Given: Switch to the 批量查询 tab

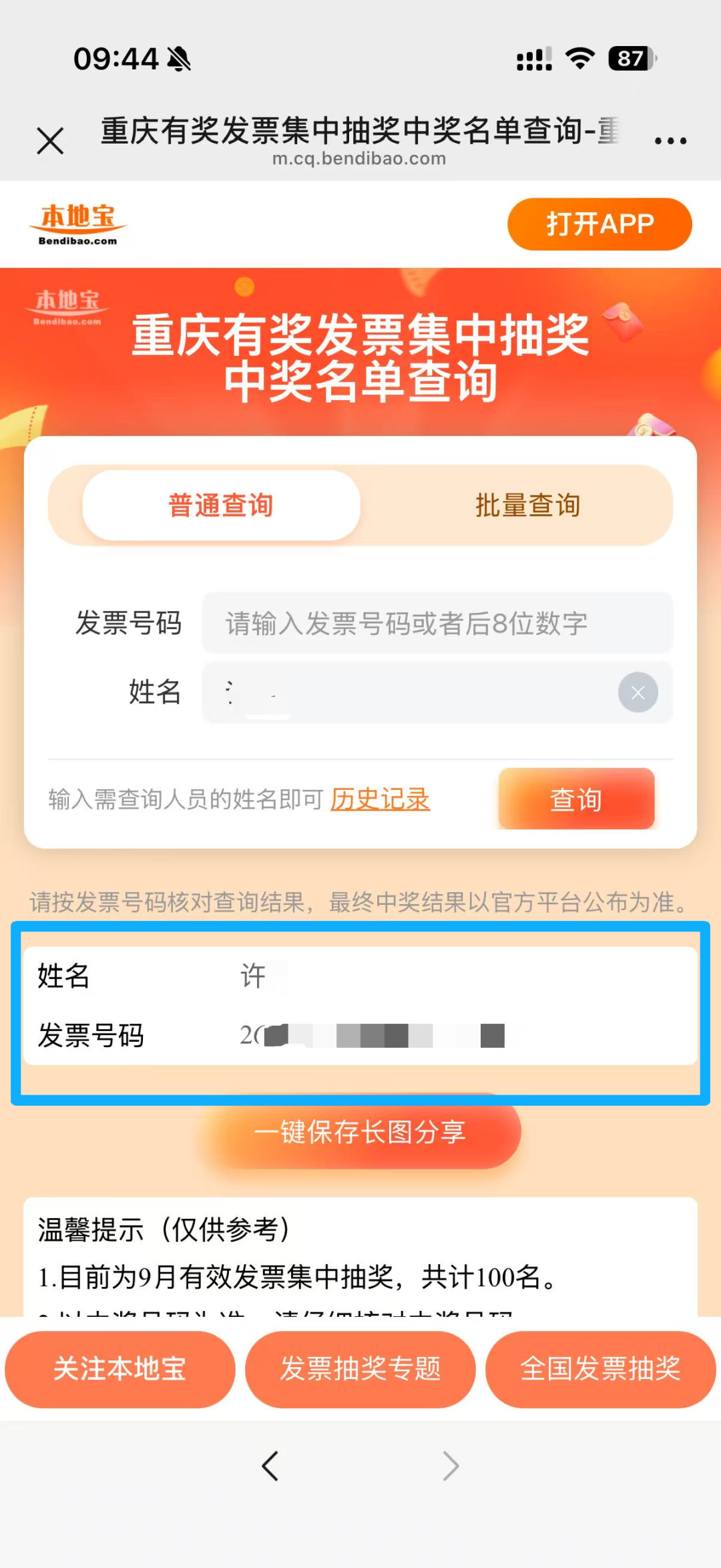Looking at the screenshot, I should coord(527,506).
